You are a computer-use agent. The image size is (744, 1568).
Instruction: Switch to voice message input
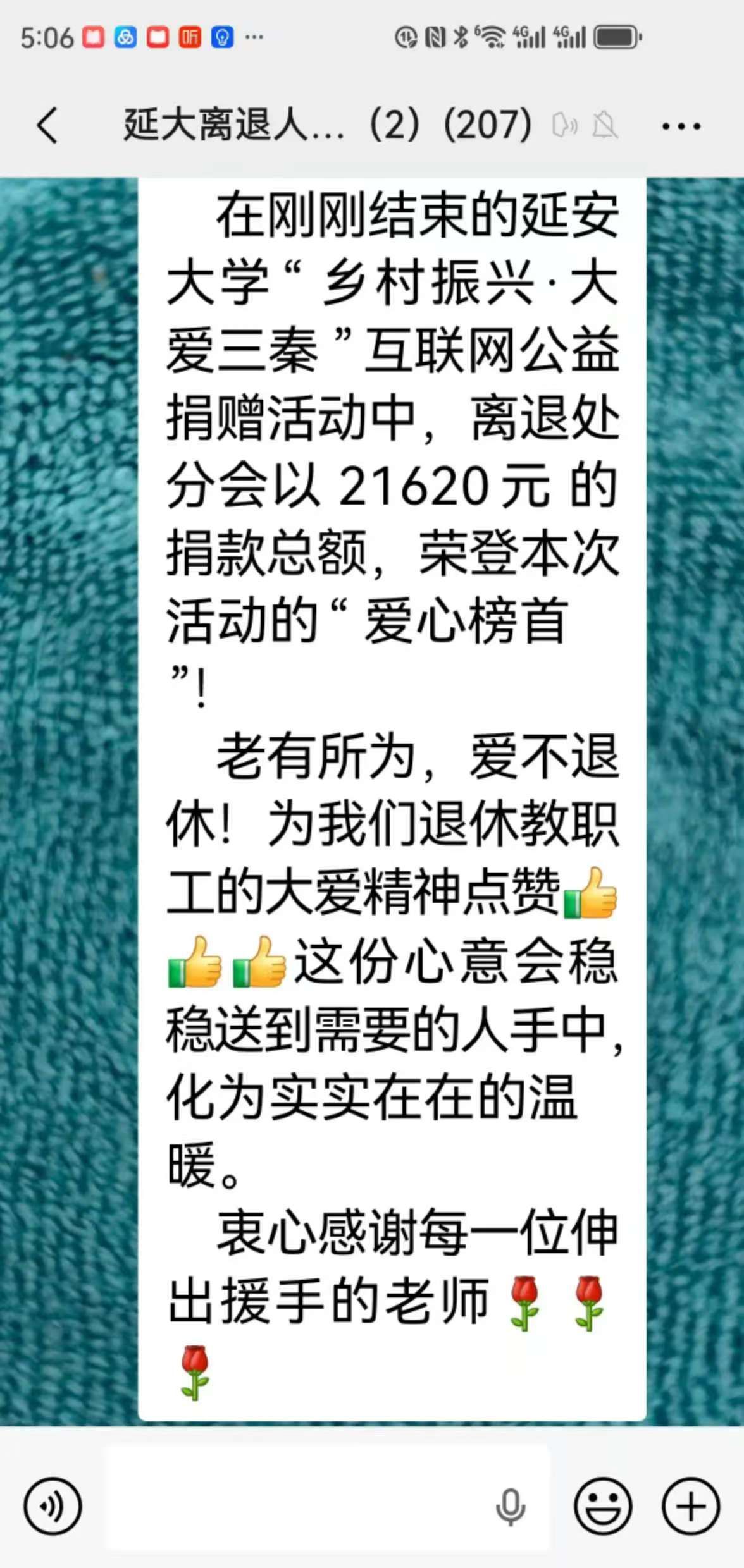[x=53, y=1507]
